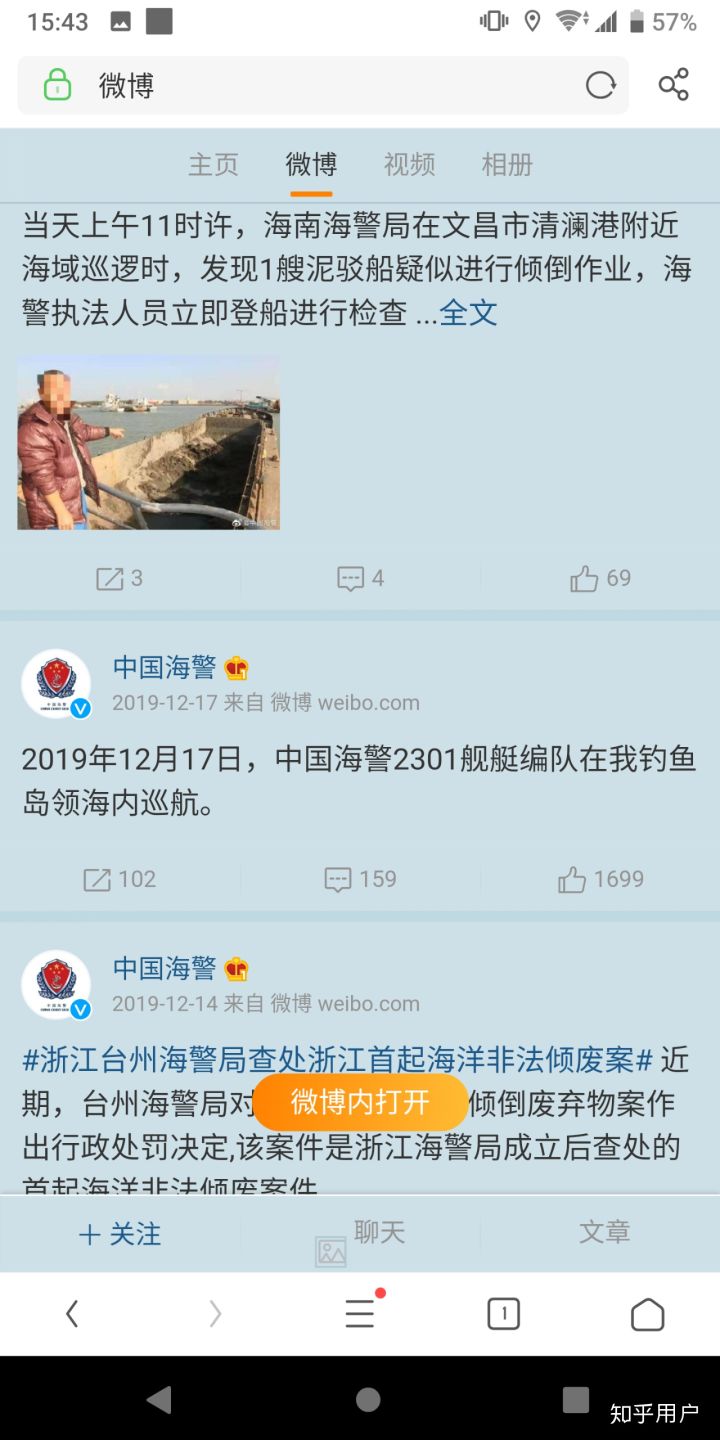The height and width of the screenshot is (1440, 720).
Task: Go to the browser home page
Action: pos(647,1314)
